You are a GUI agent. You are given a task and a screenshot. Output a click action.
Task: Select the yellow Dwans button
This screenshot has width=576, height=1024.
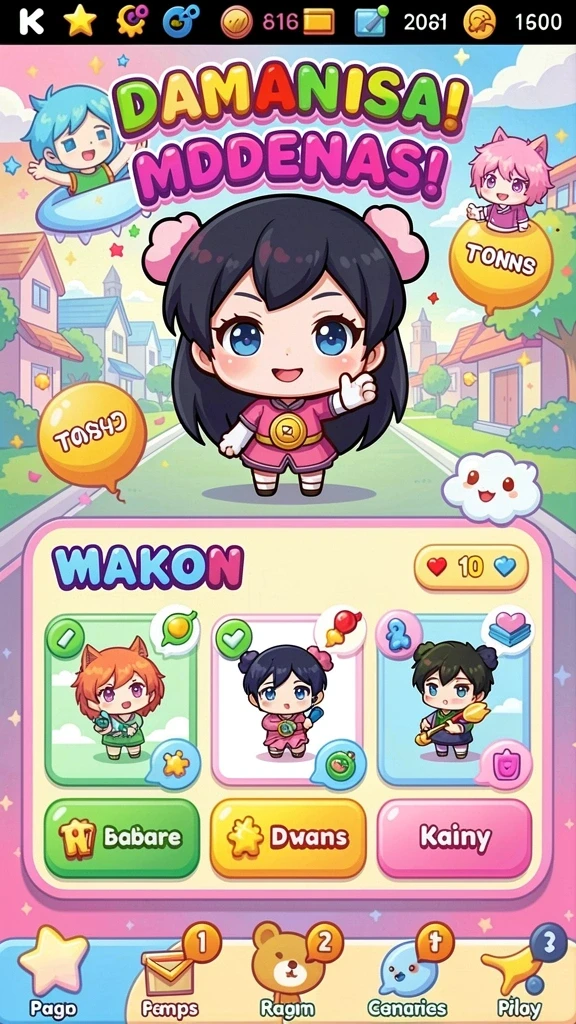point(288,838)
